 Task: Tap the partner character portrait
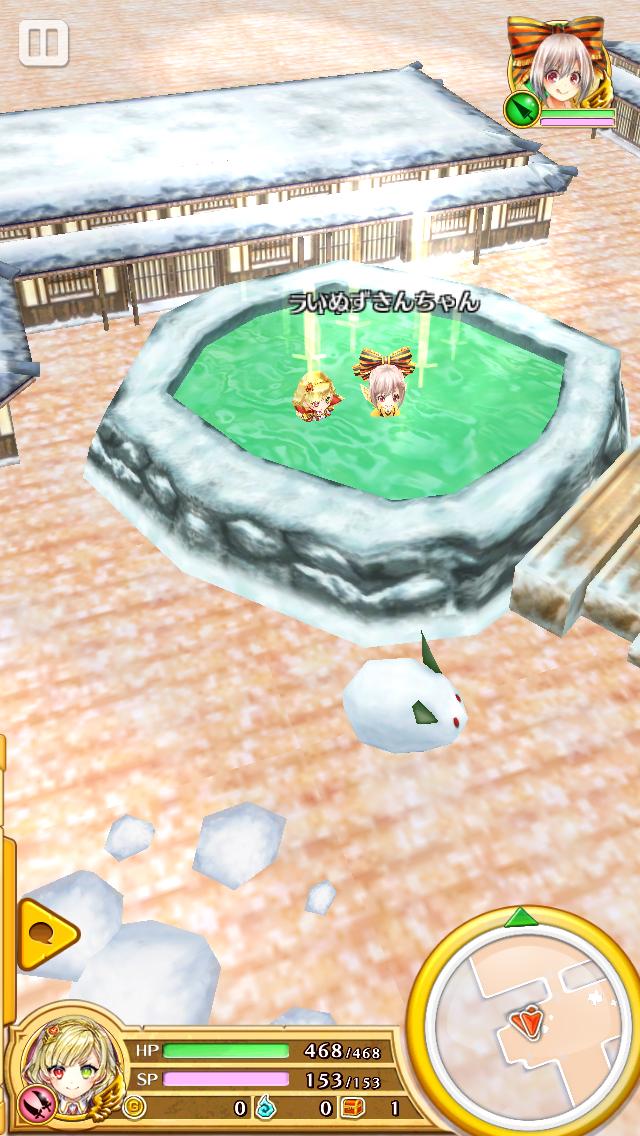pyautogui.click(x=560, y=64)
